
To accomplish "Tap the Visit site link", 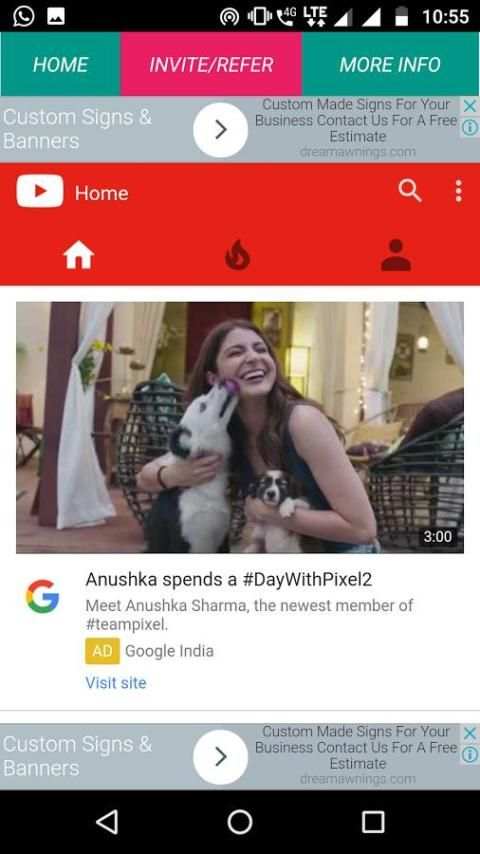I will coord(116,682).
